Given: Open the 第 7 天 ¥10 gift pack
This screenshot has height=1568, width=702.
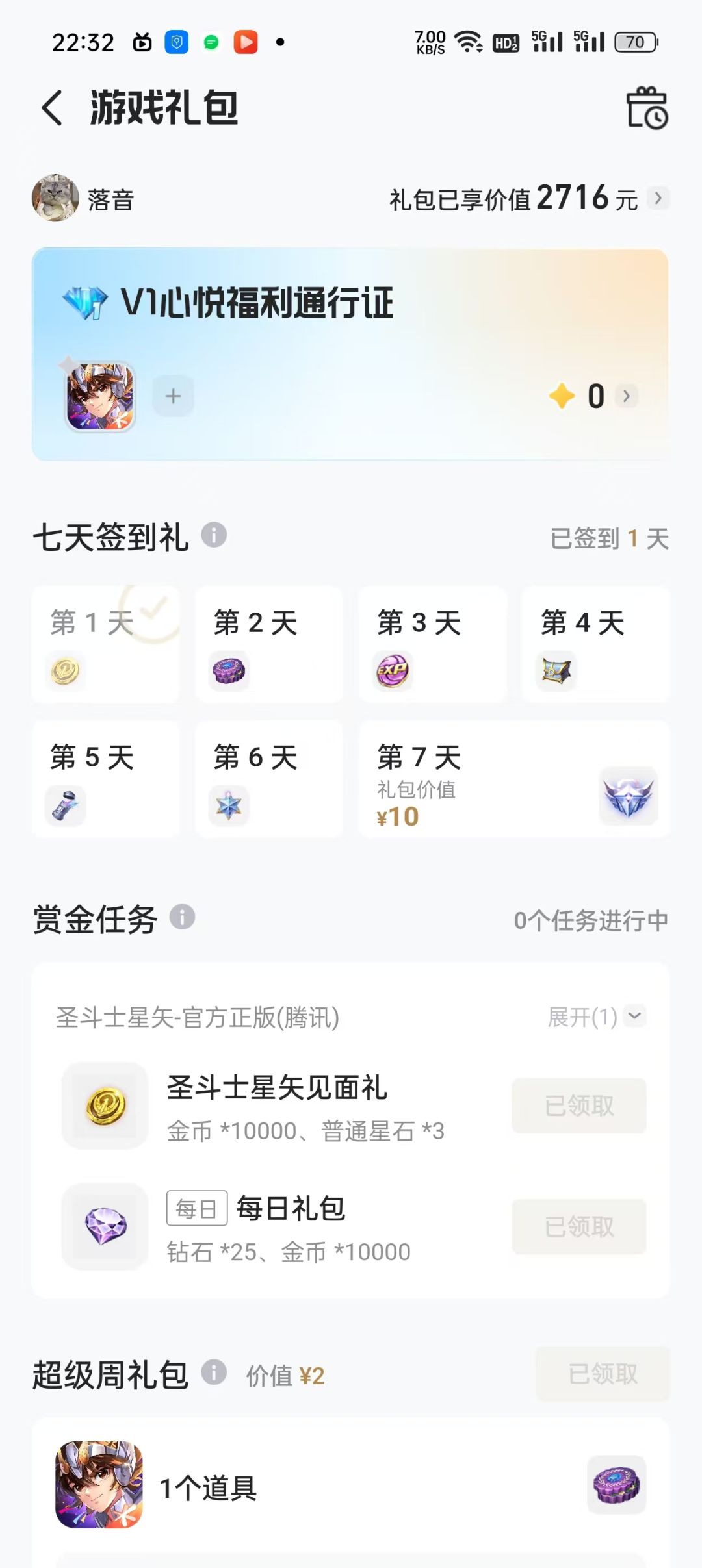Looking at the screenshot, I should (x=513, y=779).
